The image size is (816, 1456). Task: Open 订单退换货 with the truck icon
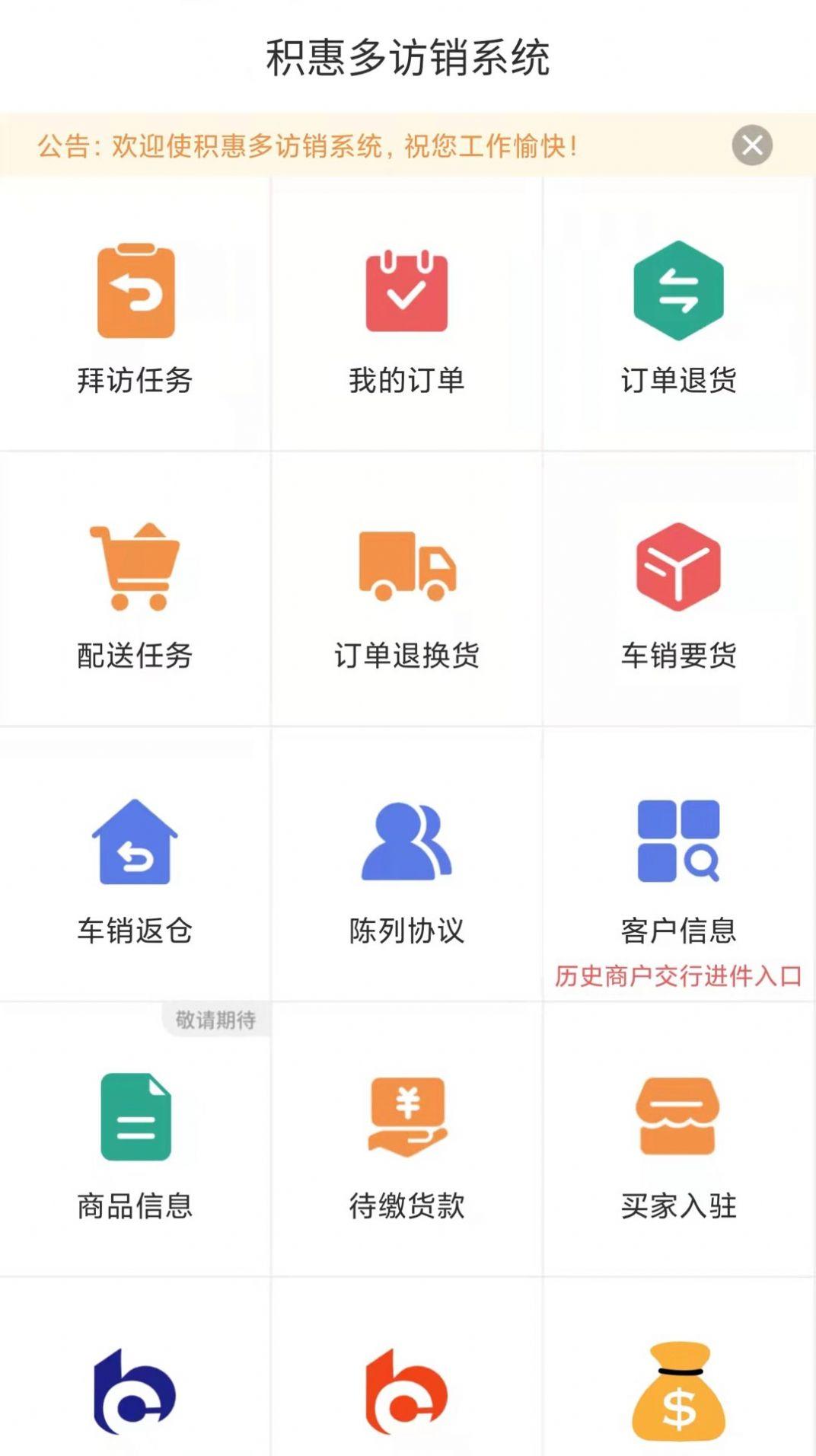(407, 589)
